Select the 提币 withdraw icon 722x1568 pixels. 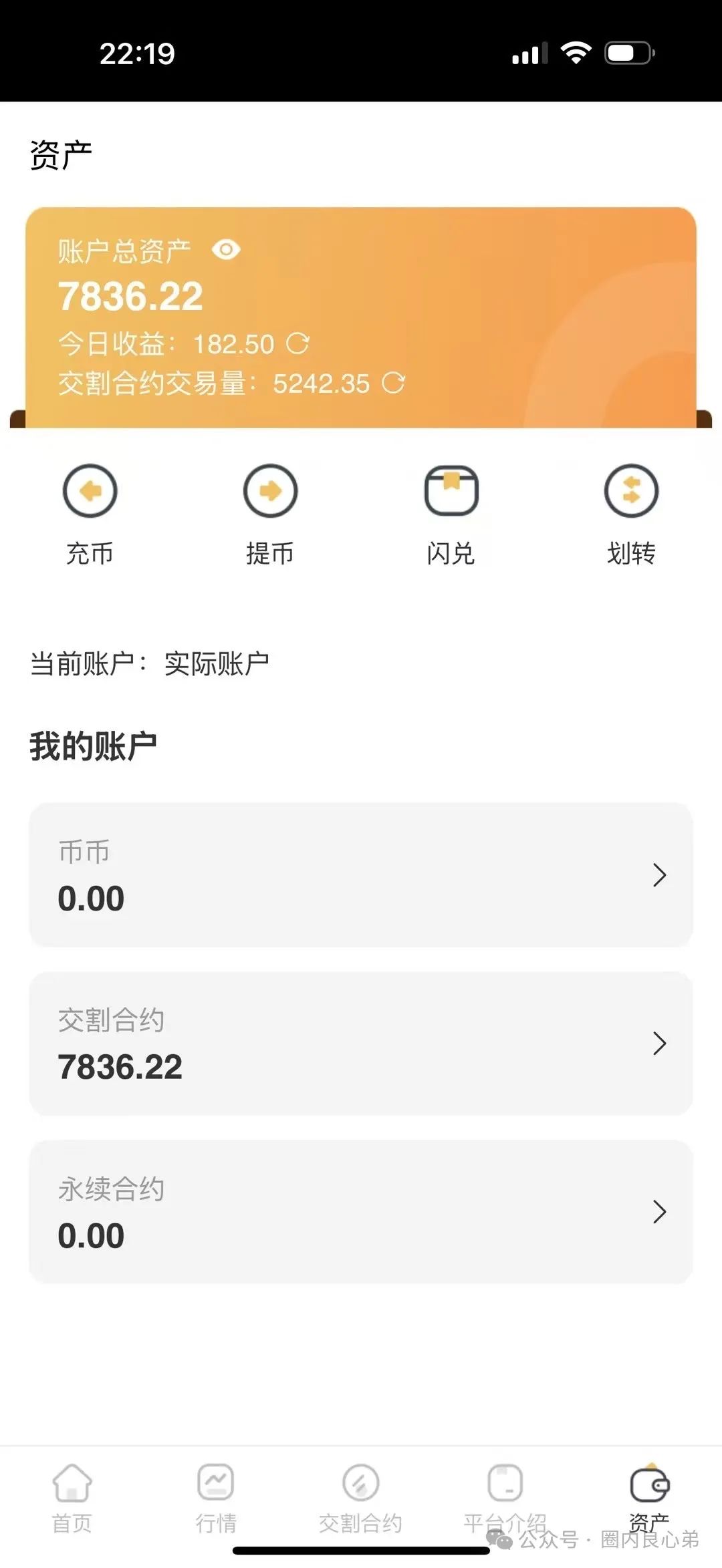tap(270, 491)
